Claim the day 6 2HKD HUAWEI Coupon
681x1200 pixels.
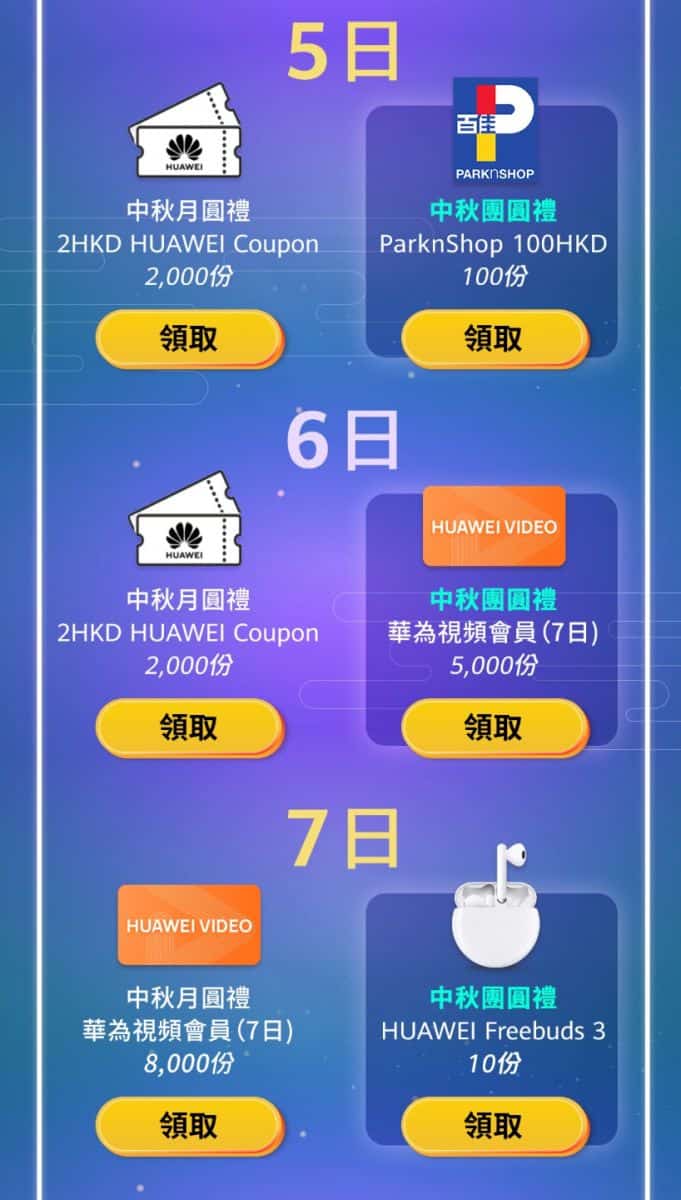pos(189,727)
